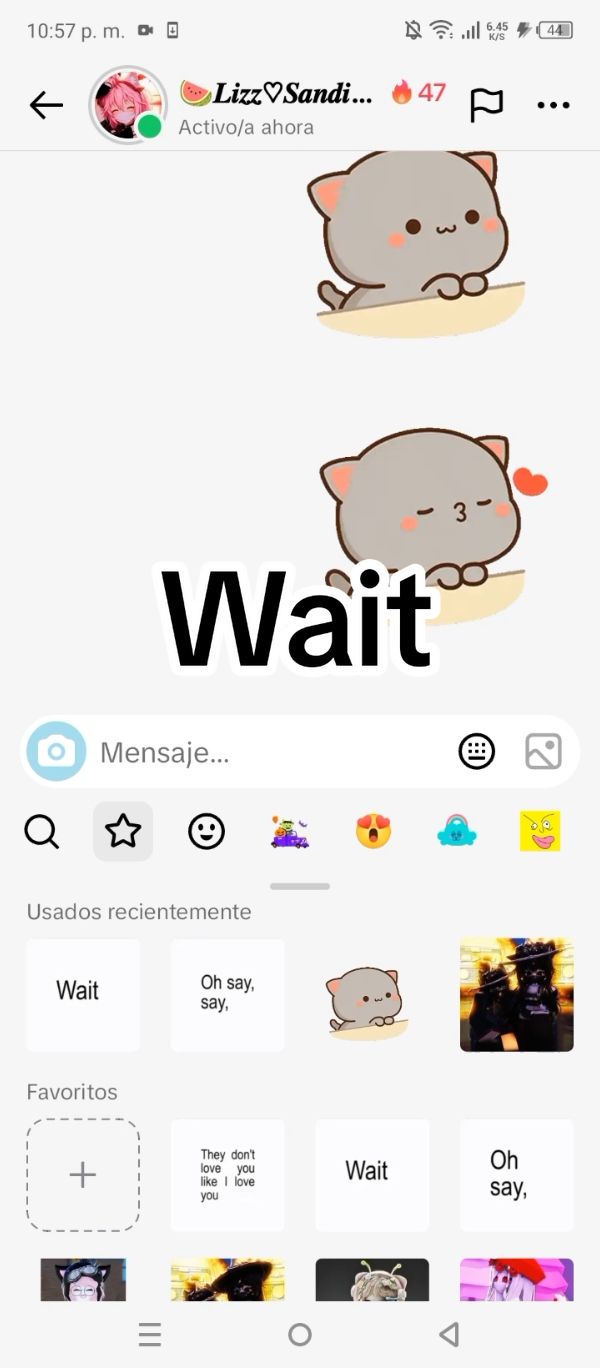Go back using the top-left arrow

pos(46,105)
